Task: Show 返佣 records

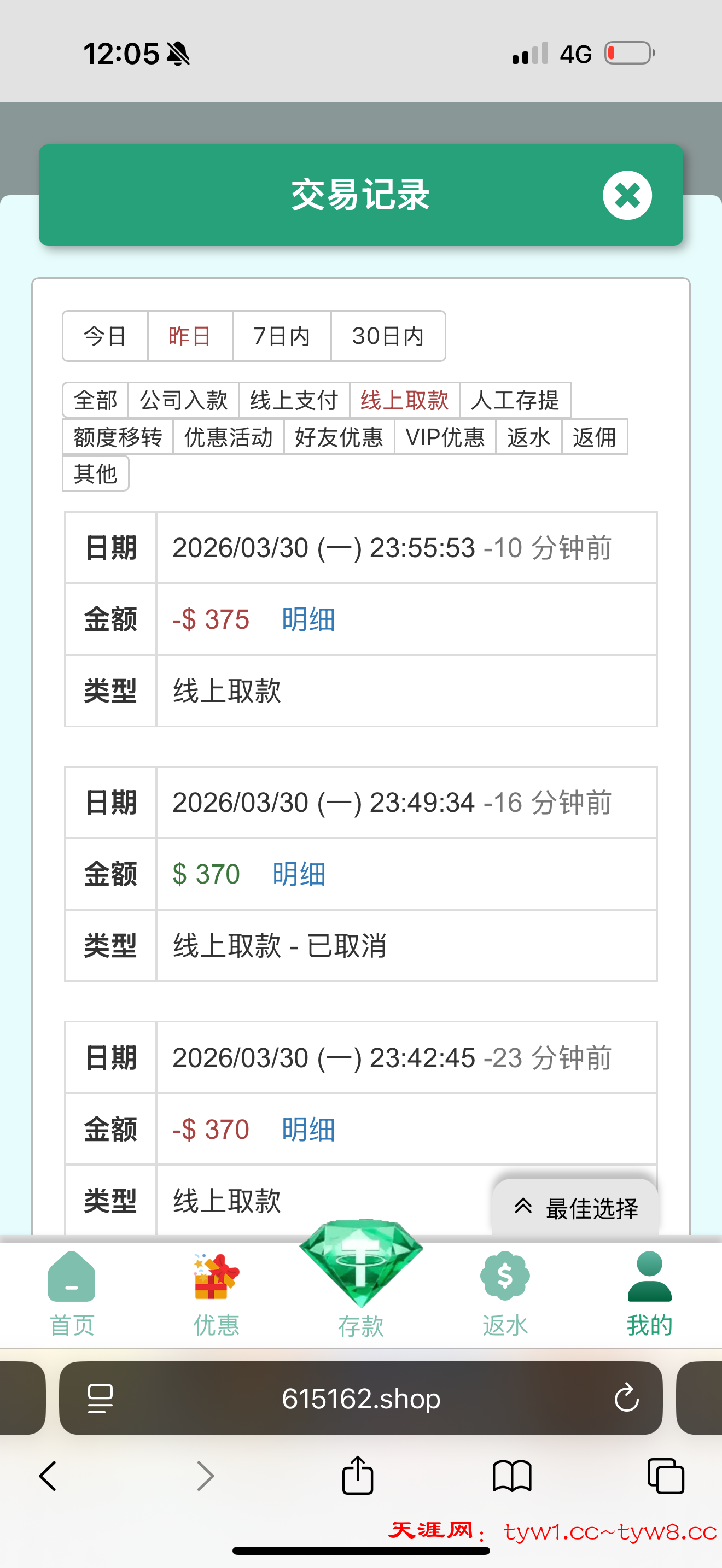Action: [594, 436]
